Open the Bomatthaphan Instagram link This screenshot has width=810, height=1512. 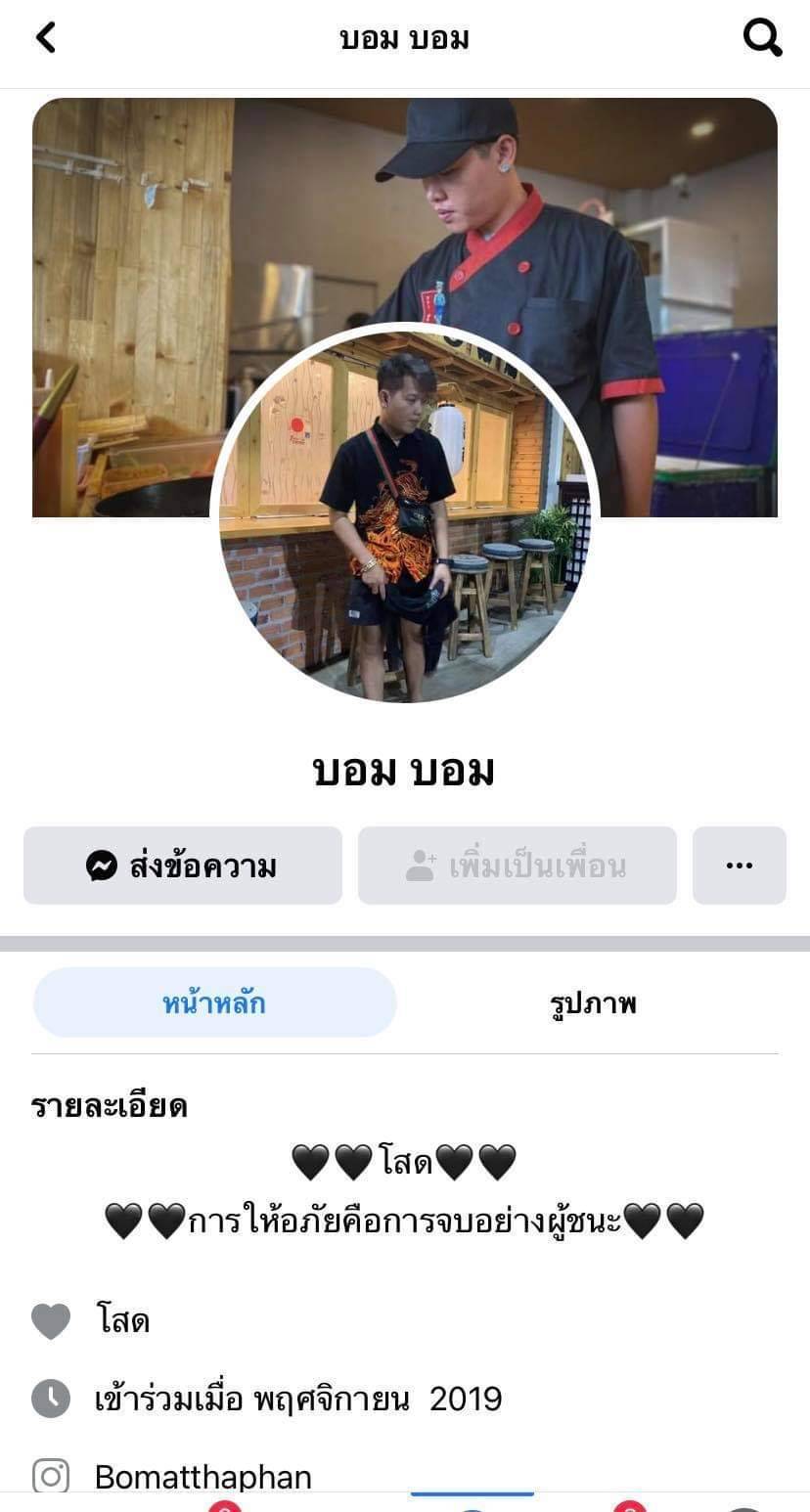202,1476
